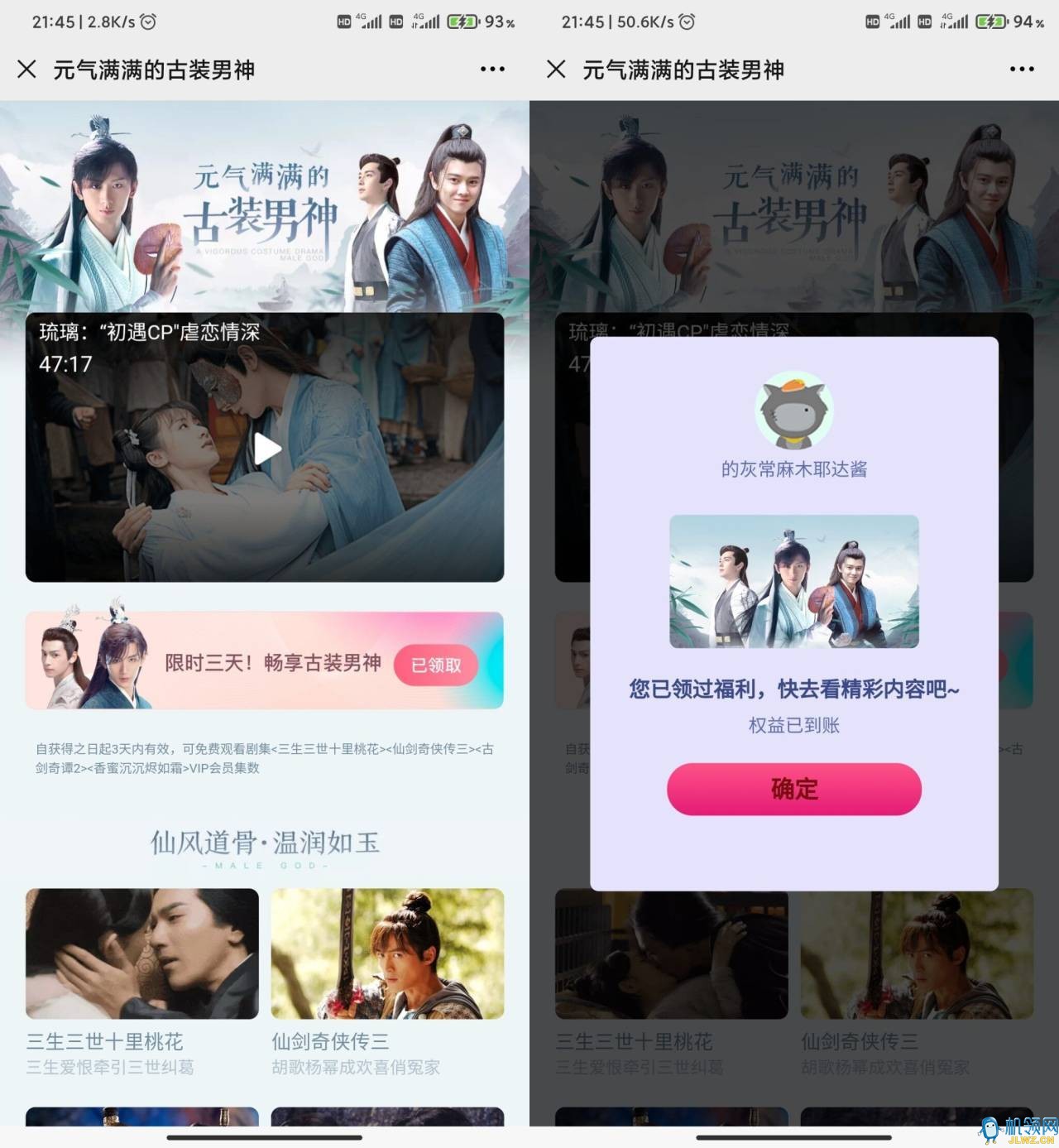Screen dimensions: 1059x1148
Task: Confirm the dialog with 确定 button
Action: click(793, 789)
